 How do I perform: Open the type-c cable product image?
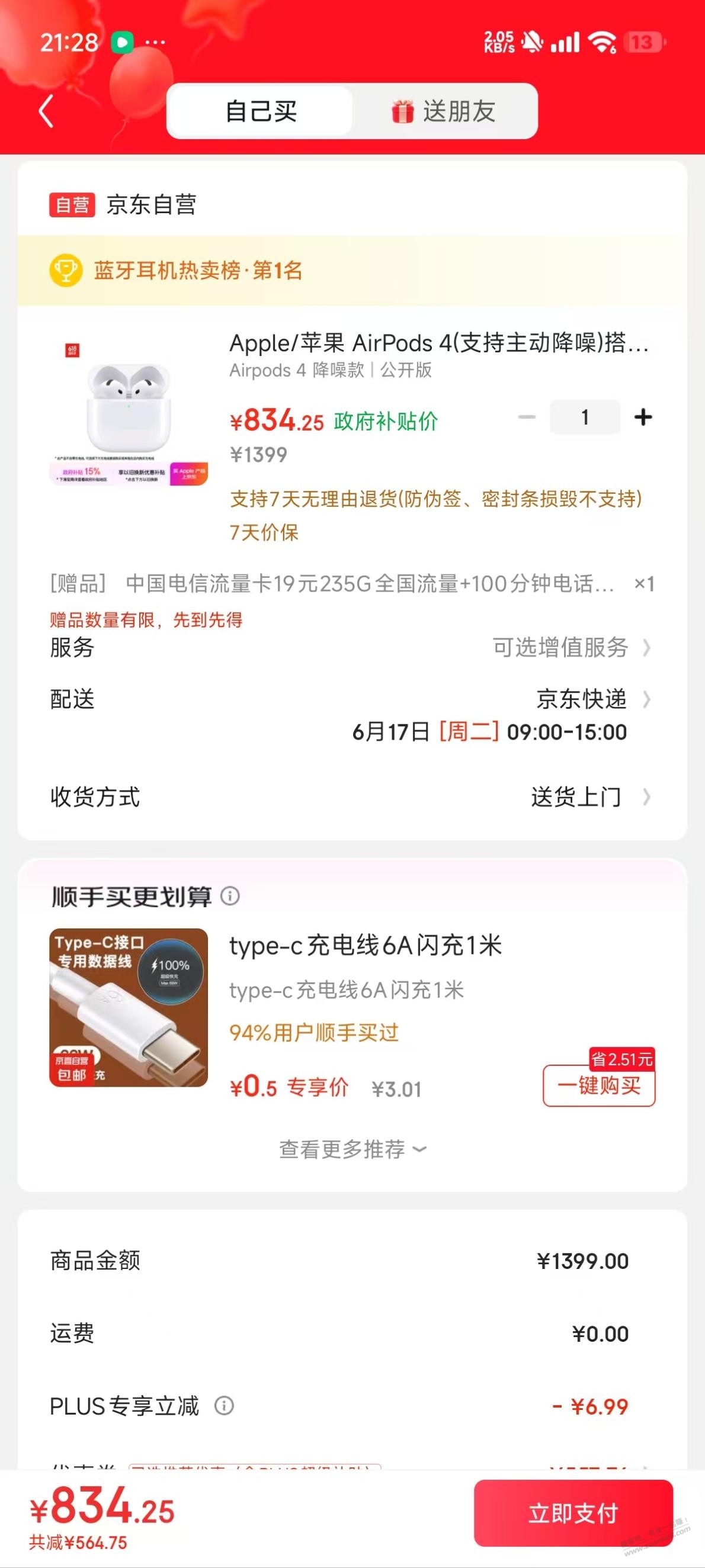click(x=129, y=1008)
